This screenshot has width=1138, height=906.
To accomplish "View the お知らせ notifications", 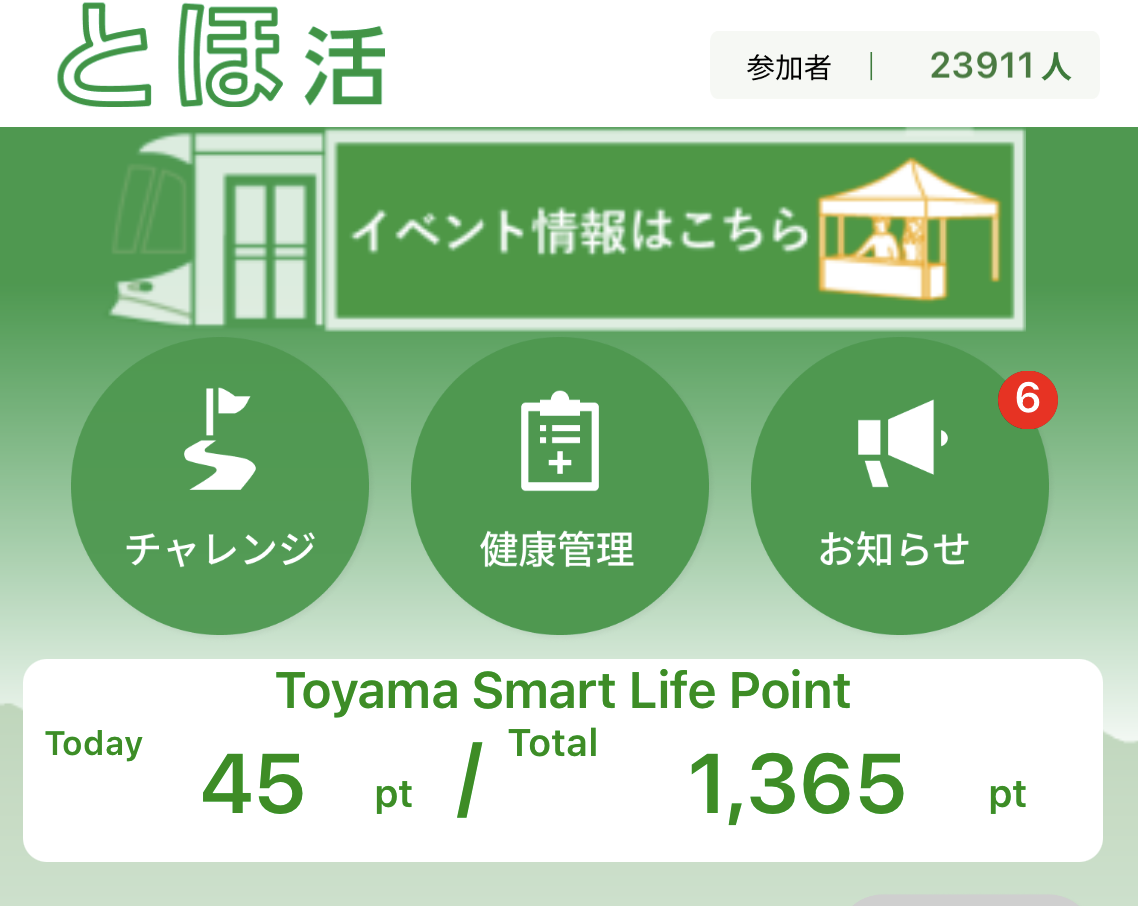I will pos(898,486).
